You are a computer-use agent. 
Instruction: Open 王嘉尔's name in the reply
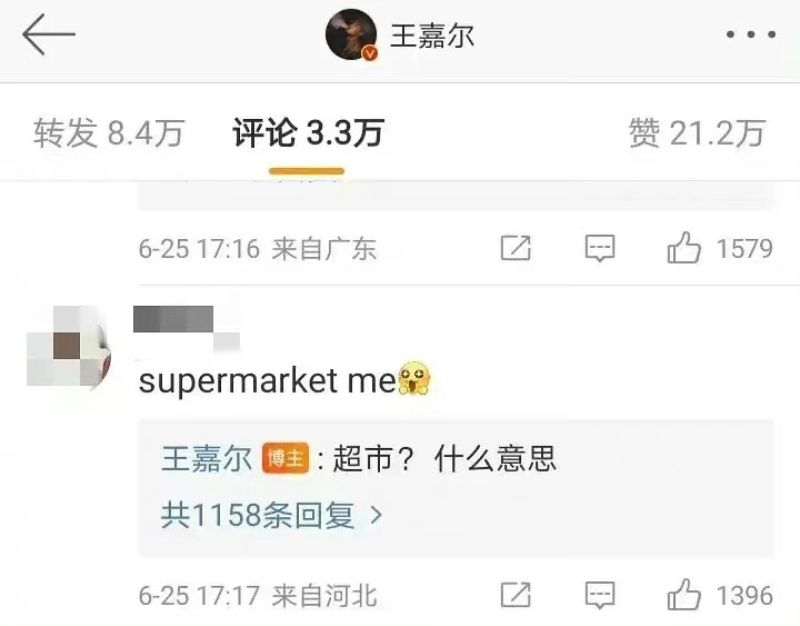(x=206, y=458)
